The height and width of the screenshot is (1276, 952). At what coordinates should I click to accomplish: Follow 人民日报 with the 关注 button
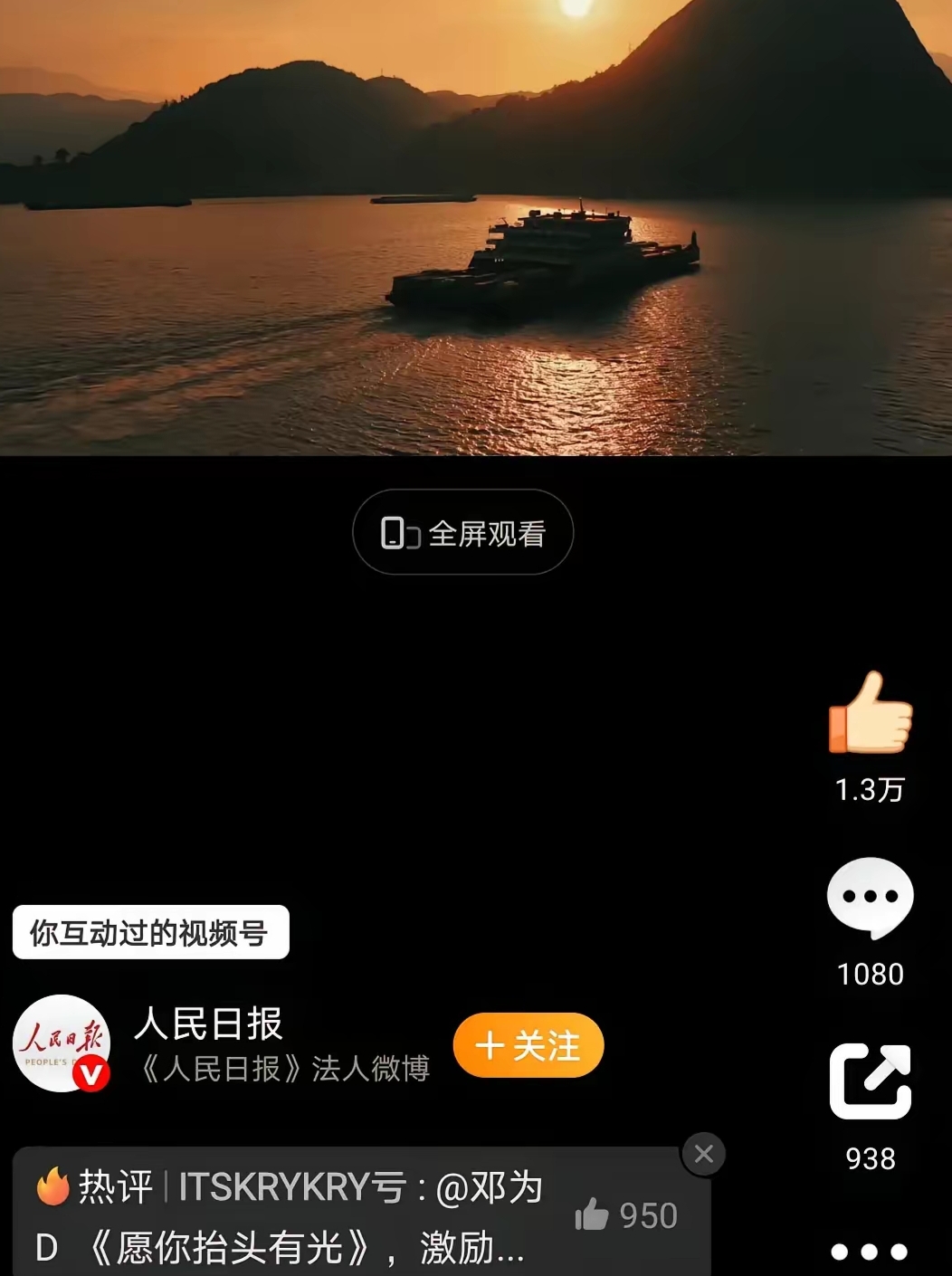pos(528,1045)
